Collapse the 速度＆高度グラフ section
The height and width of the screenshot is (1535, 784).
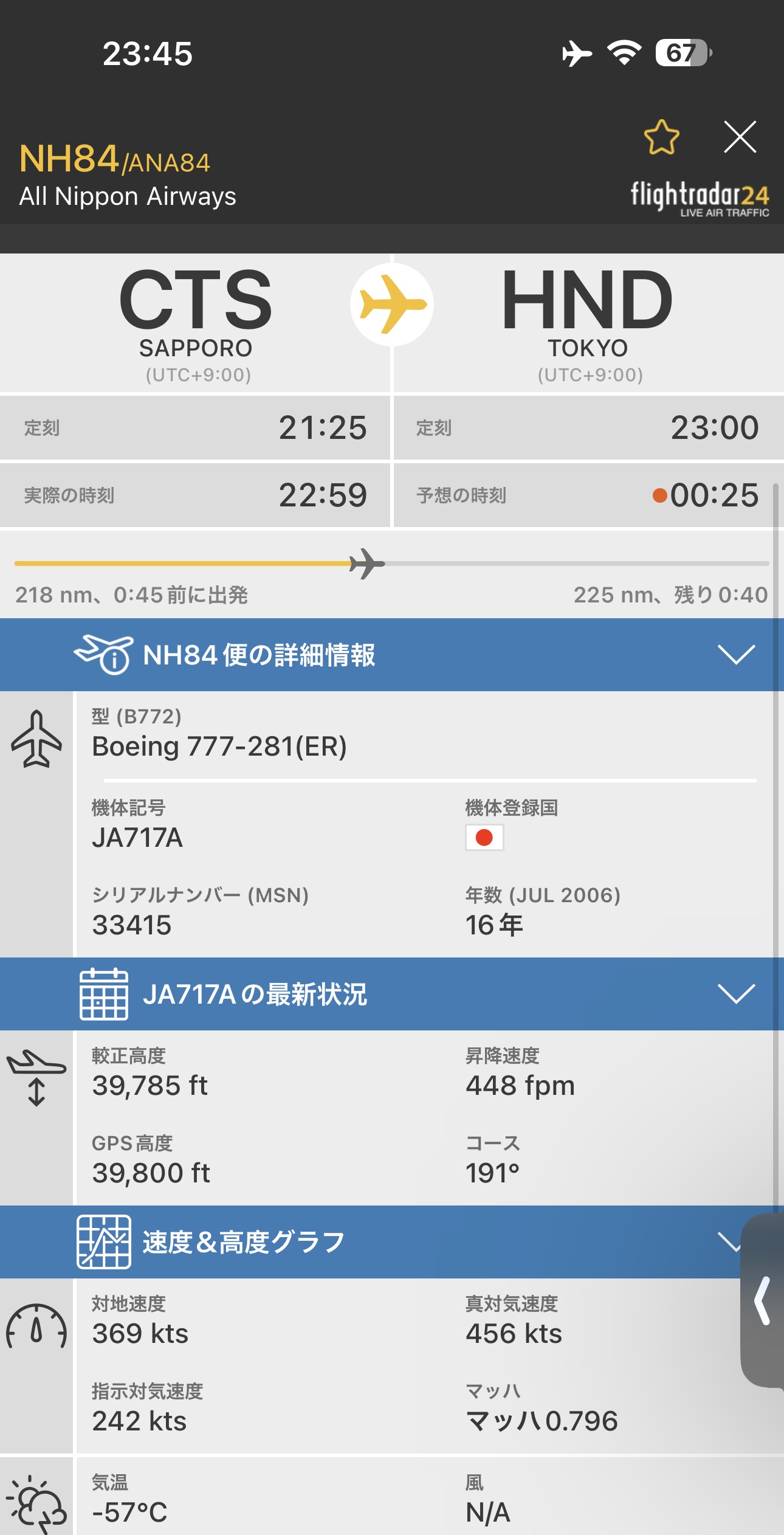point(729,1242)
